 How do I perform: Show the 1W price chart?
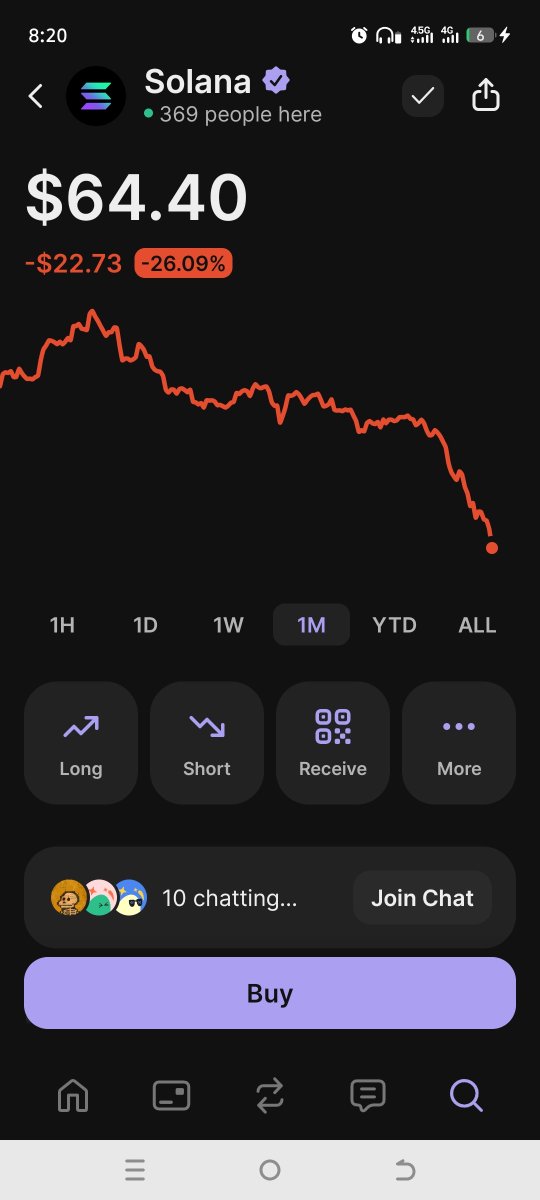[228, 625]
